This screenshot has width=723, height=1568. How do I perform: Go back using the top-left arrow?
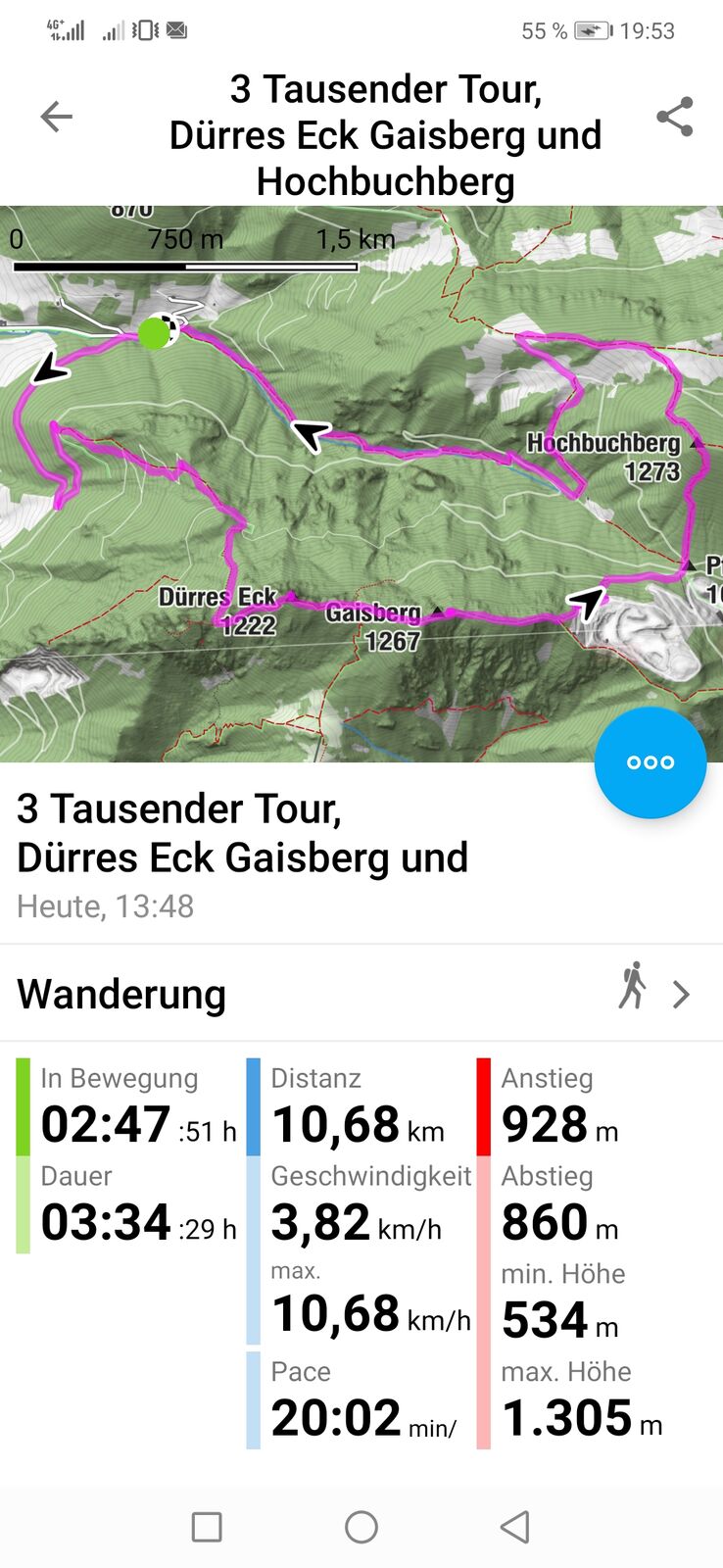57,118
